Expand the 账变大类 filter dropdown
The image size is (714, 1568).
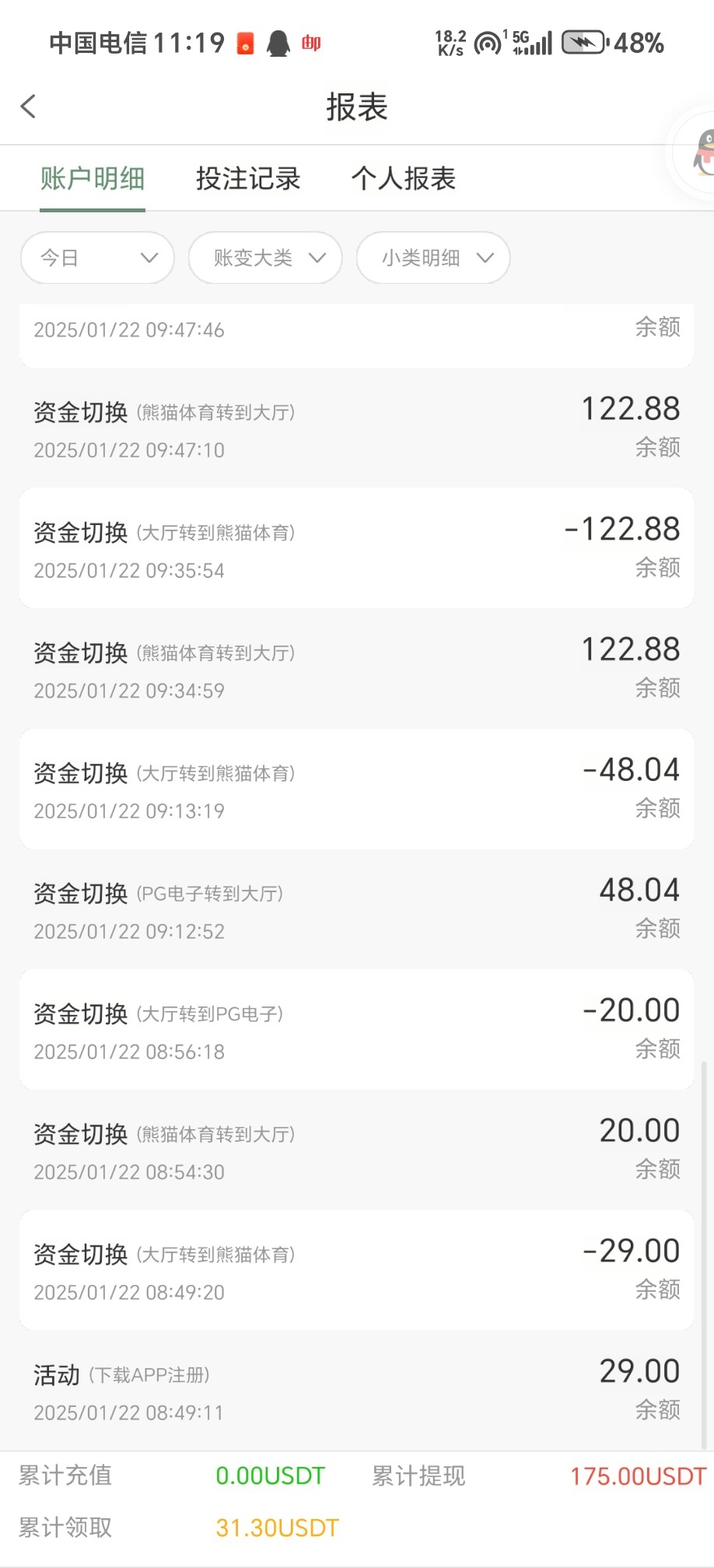point(265,257)
